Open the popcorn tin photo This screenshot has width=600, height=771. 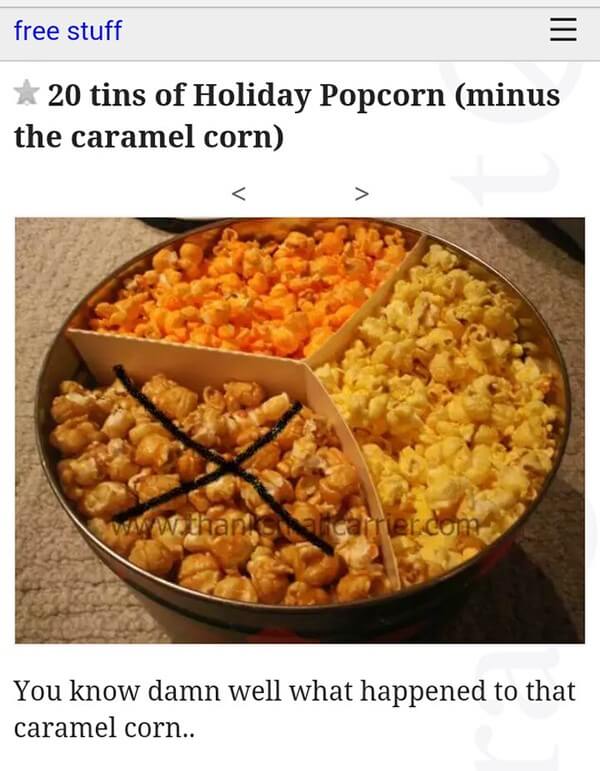pyautogui.click(x=300, y=430)
